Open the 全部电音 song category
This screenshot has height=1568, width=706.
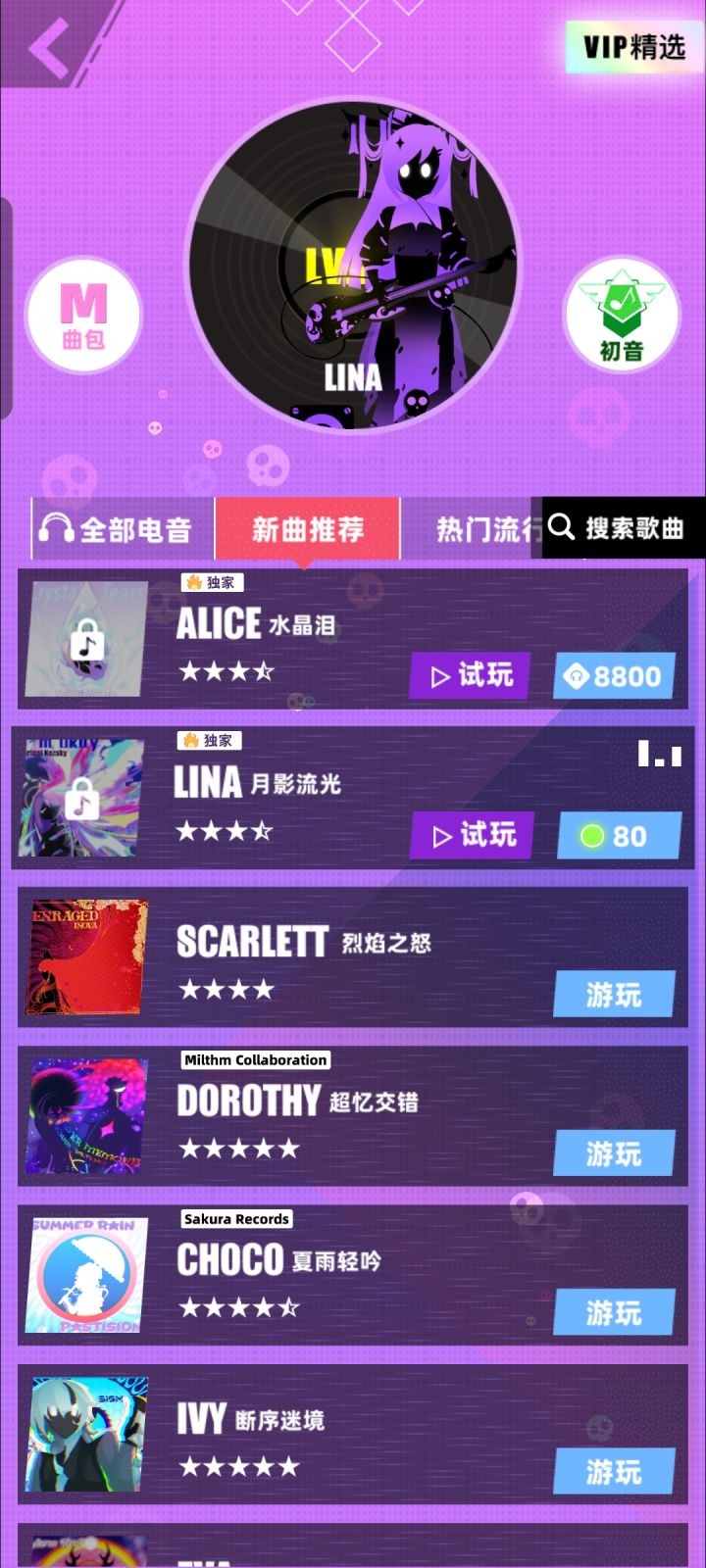click(122, 528)
